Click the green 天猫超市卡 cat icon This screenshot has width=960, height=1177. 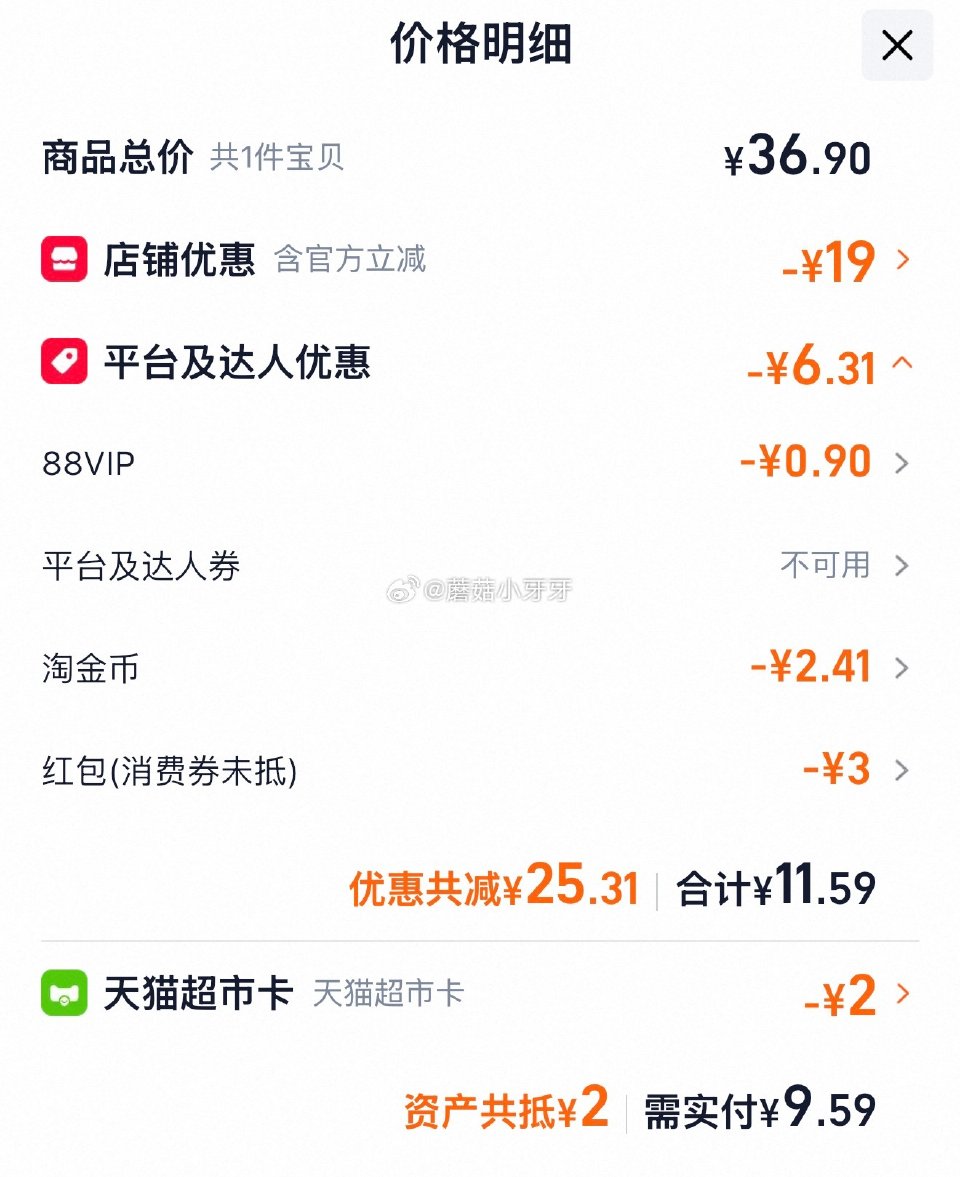pyautogui.click(x=65, y=994)
